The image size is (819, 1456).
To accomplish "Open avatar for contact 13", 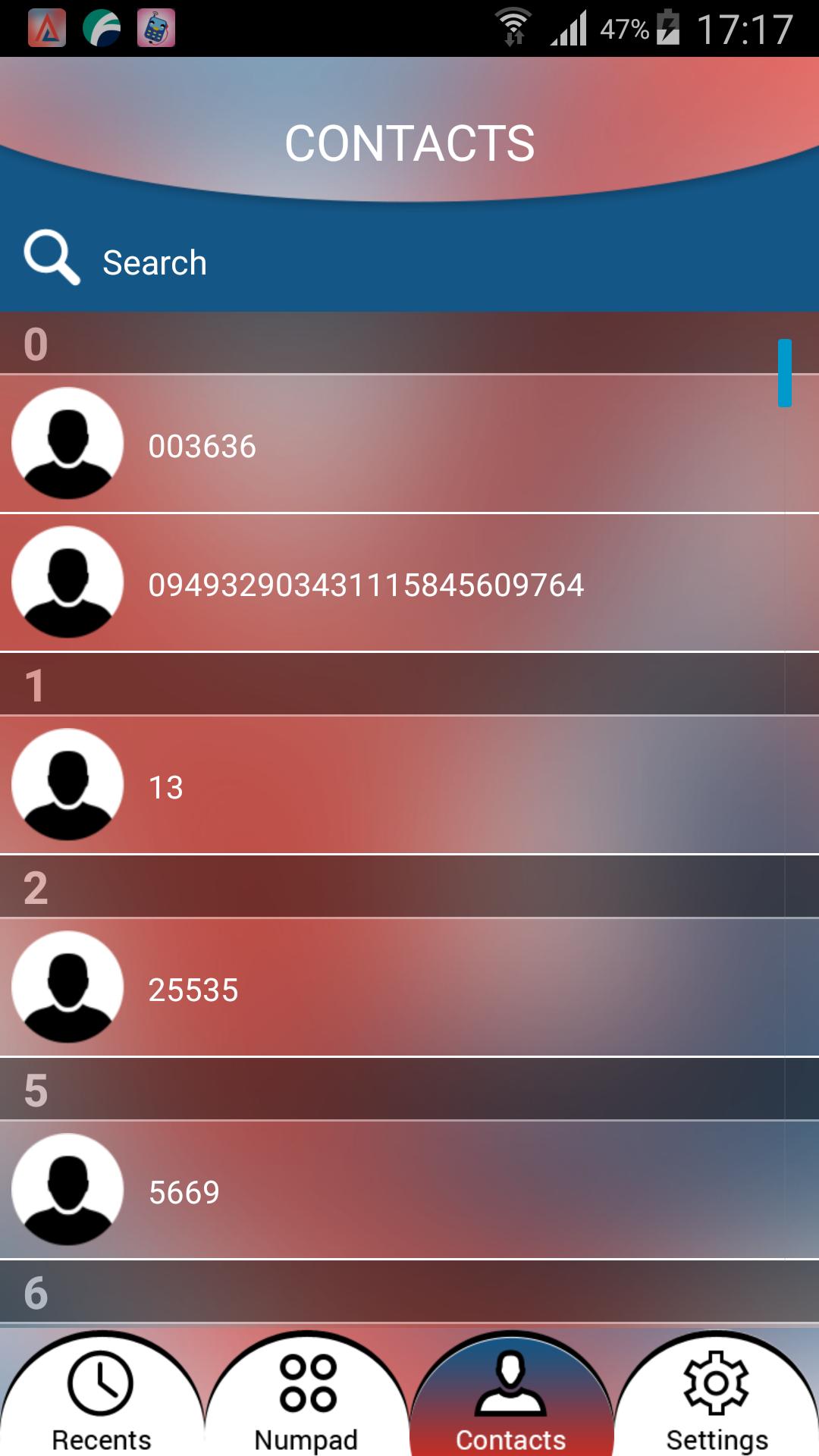I will 67,786.
